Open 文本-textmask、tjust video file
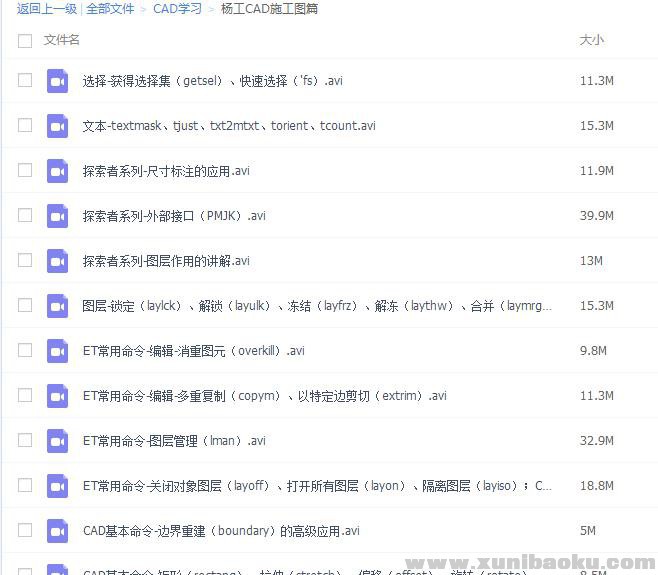The image size is (658, 575). pos(229,126)
